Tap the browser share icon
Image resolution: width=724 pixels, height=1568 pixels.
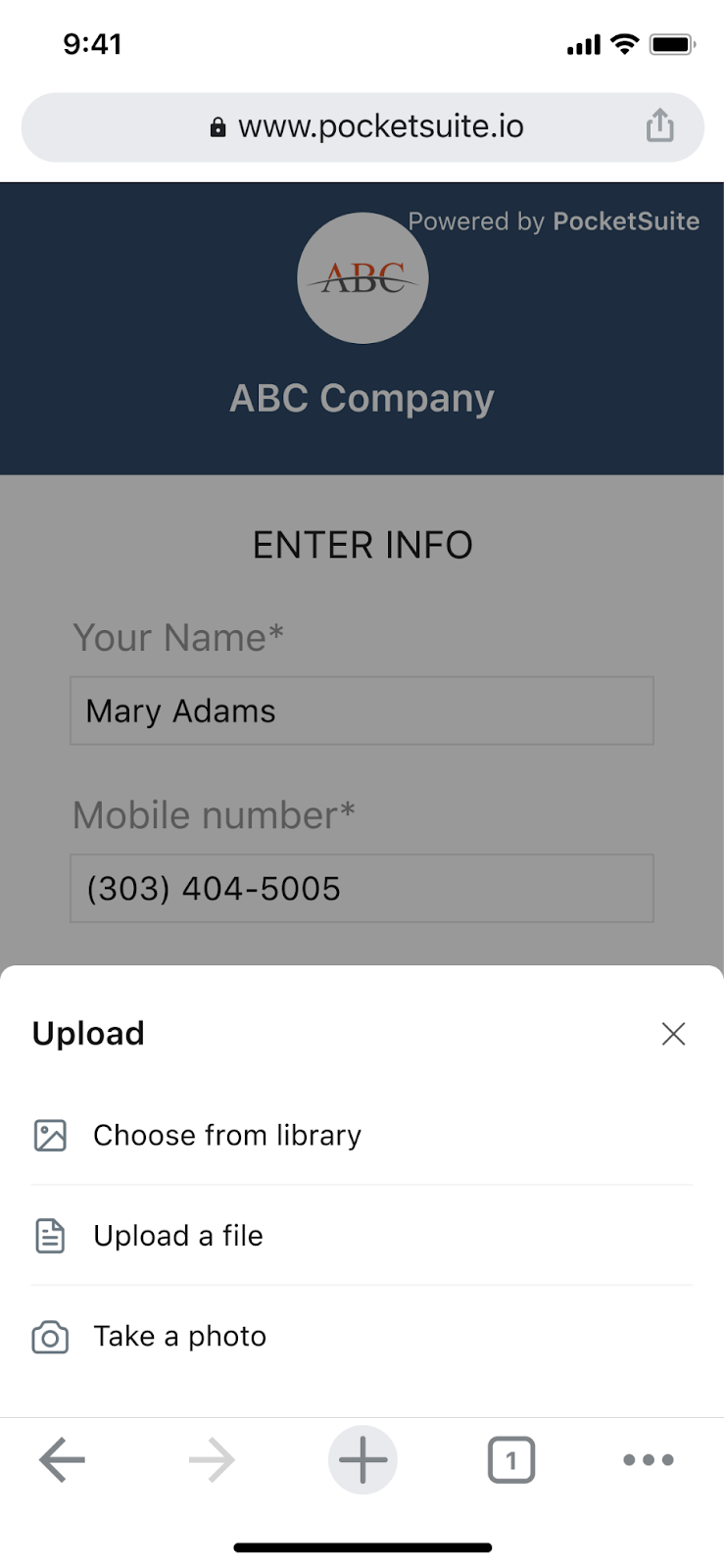click(660, 125)
